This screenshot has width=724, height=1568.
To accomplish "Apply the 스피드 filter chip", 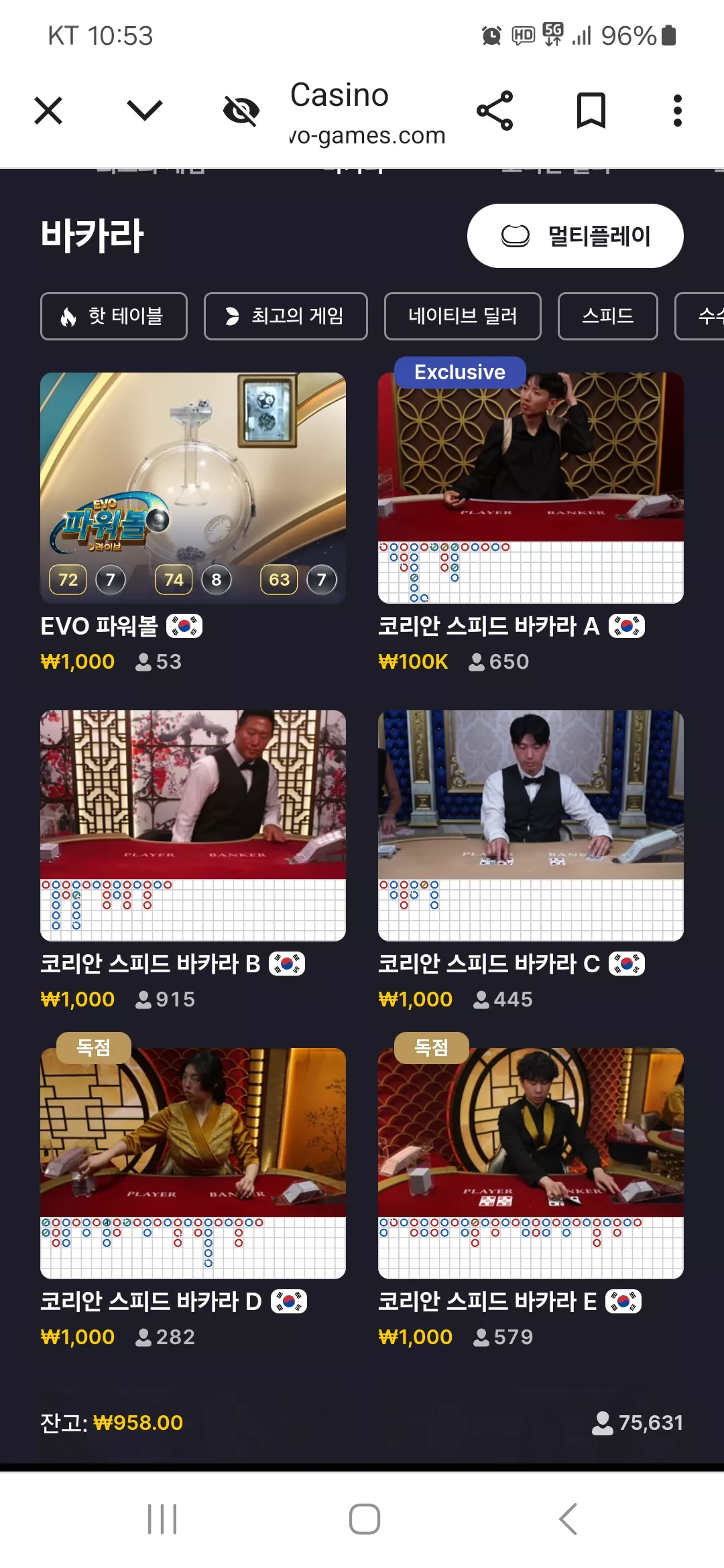I will point(608,316).
